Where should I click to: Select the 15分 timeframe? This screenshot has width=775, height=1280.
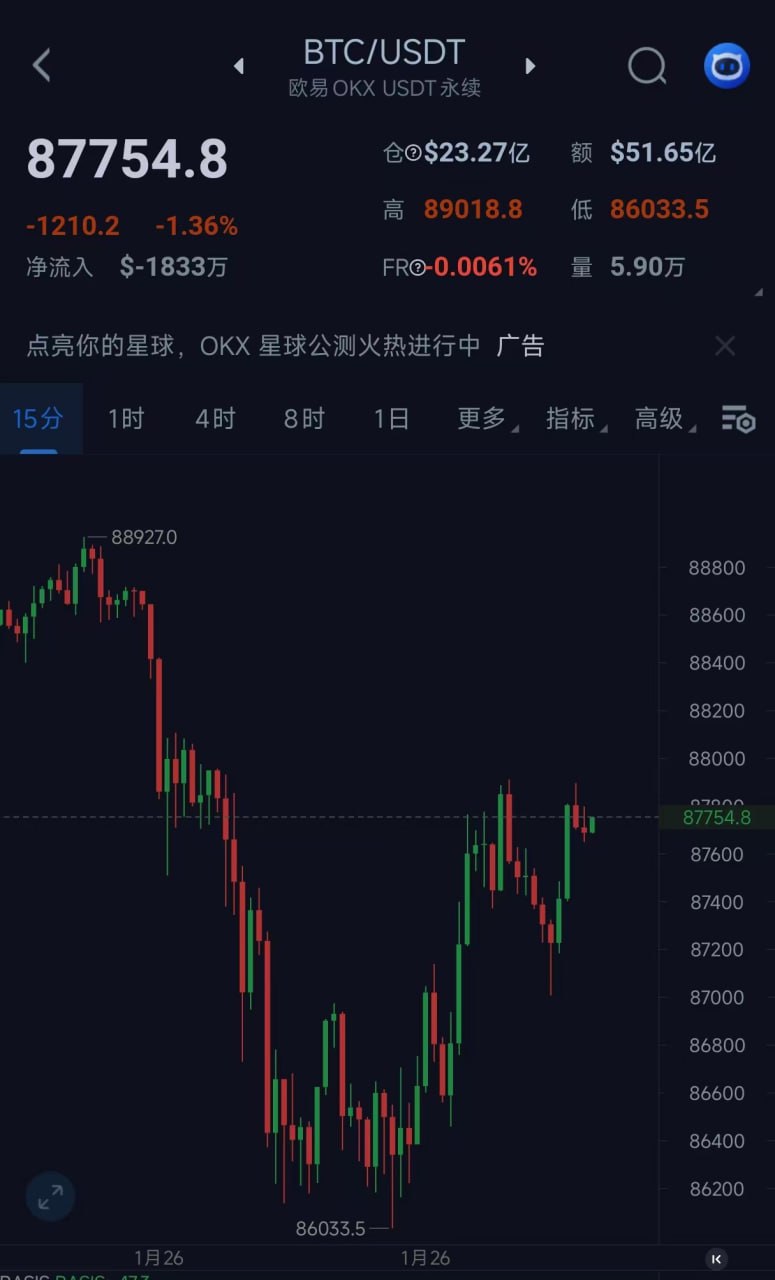pyautogui.click(x=38, y=418)
